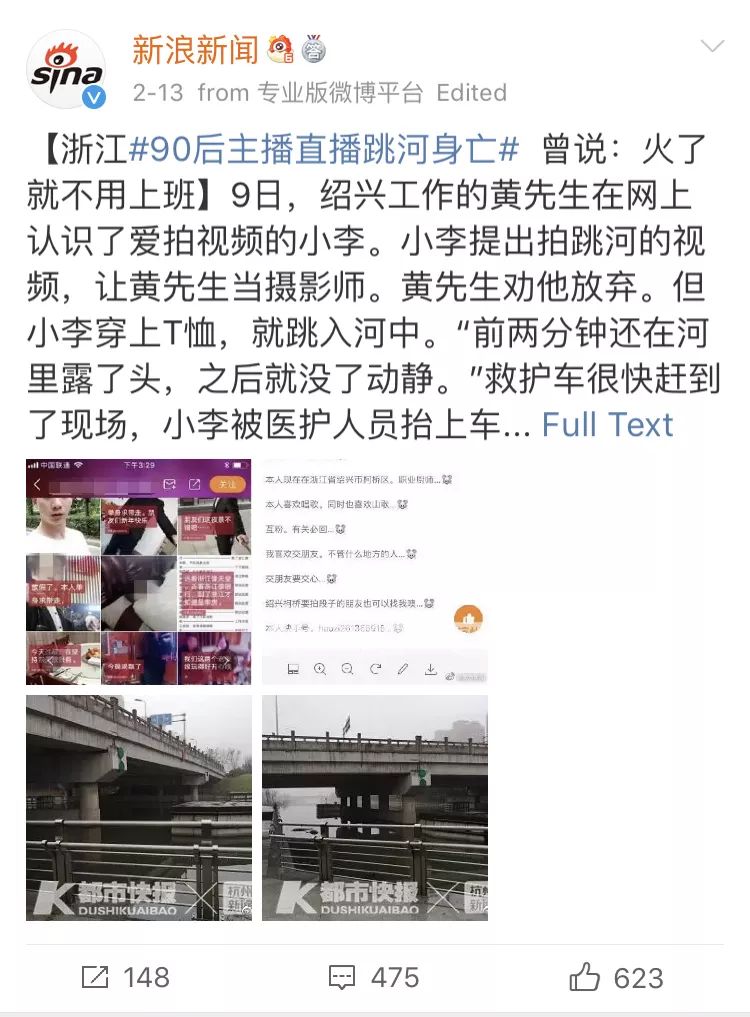Screen dimensions: 750x1017
Task: Open the 475 comments
Action: tap(375, 977)
